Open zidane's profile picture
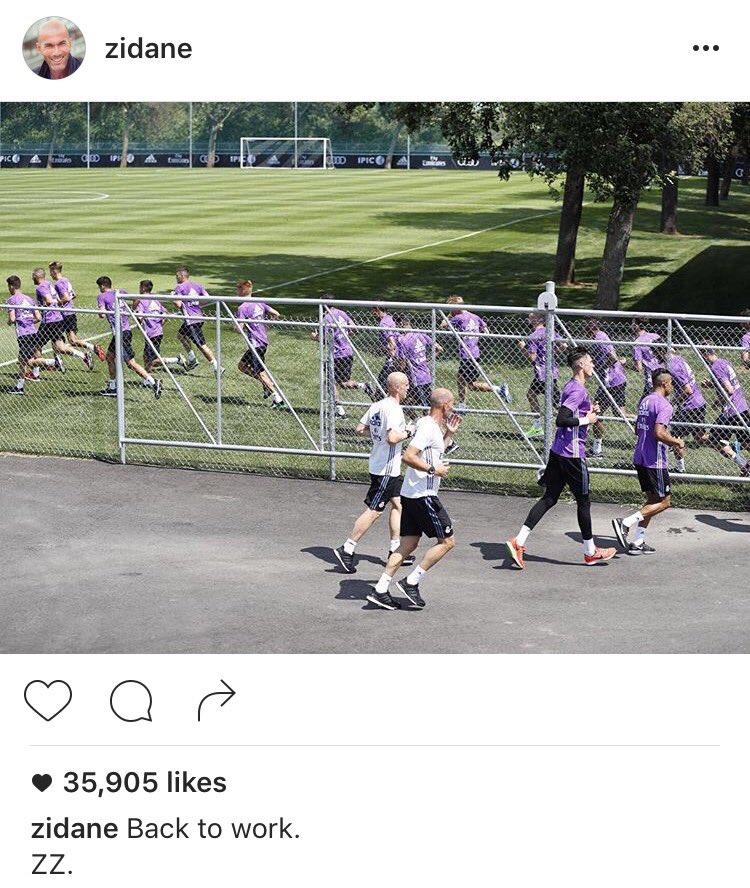 [54, 48]
